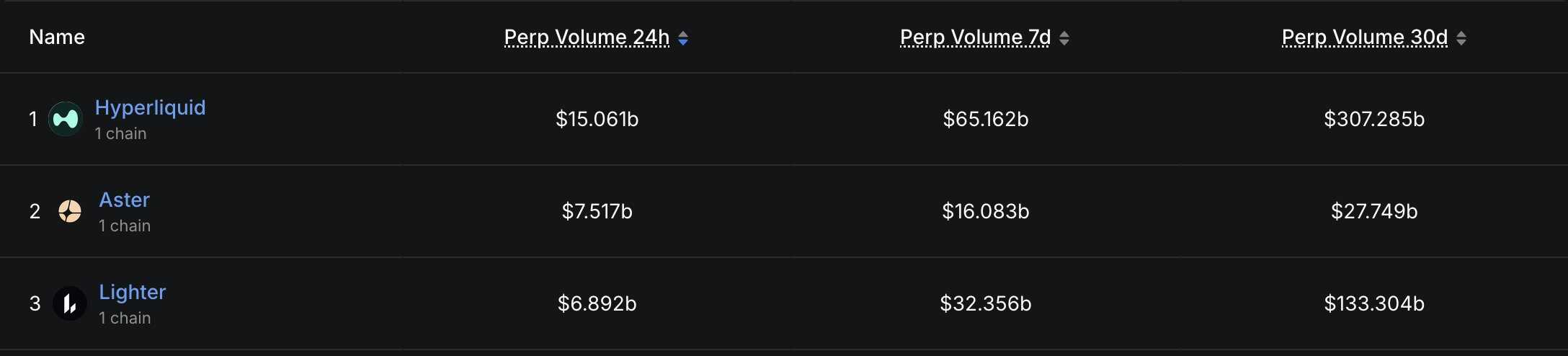Sort by Perp Volume 24h column

[x=595, y=37]
